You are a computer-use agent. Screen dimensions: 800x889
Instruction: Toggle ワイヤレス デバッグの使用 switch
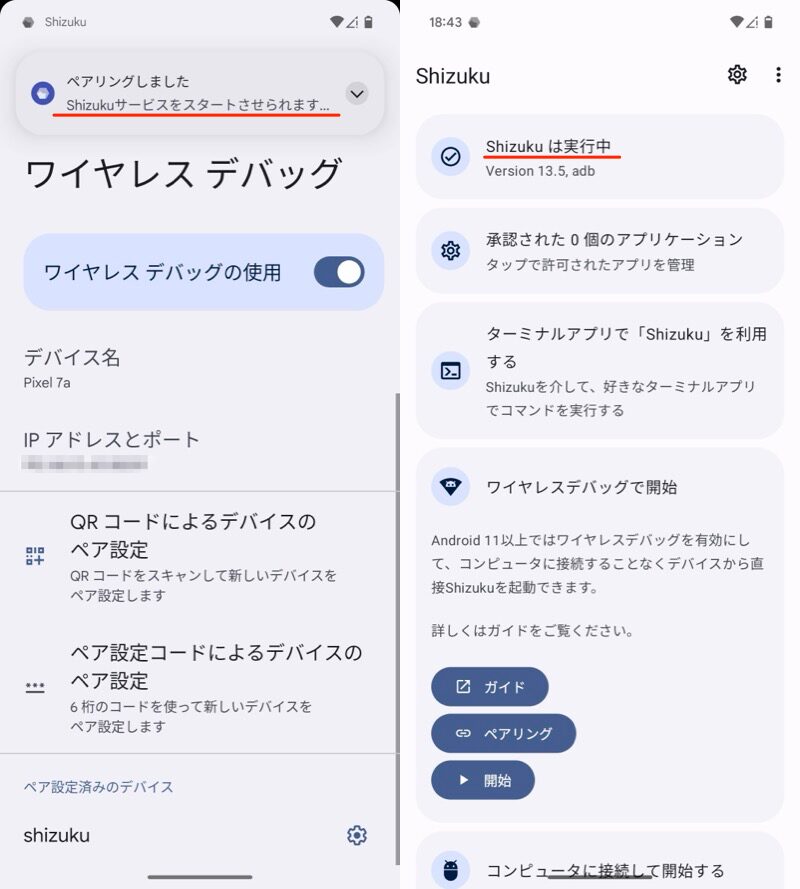339,272
